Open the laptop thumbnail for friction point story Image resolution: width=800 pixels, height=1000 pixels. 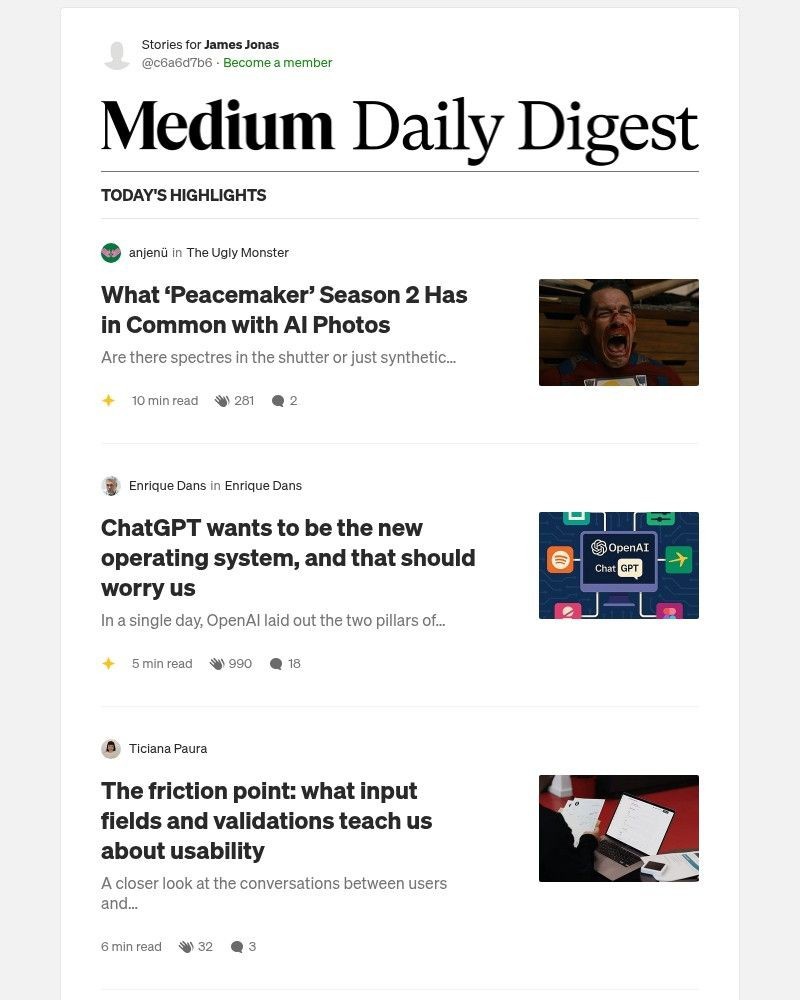618,828
